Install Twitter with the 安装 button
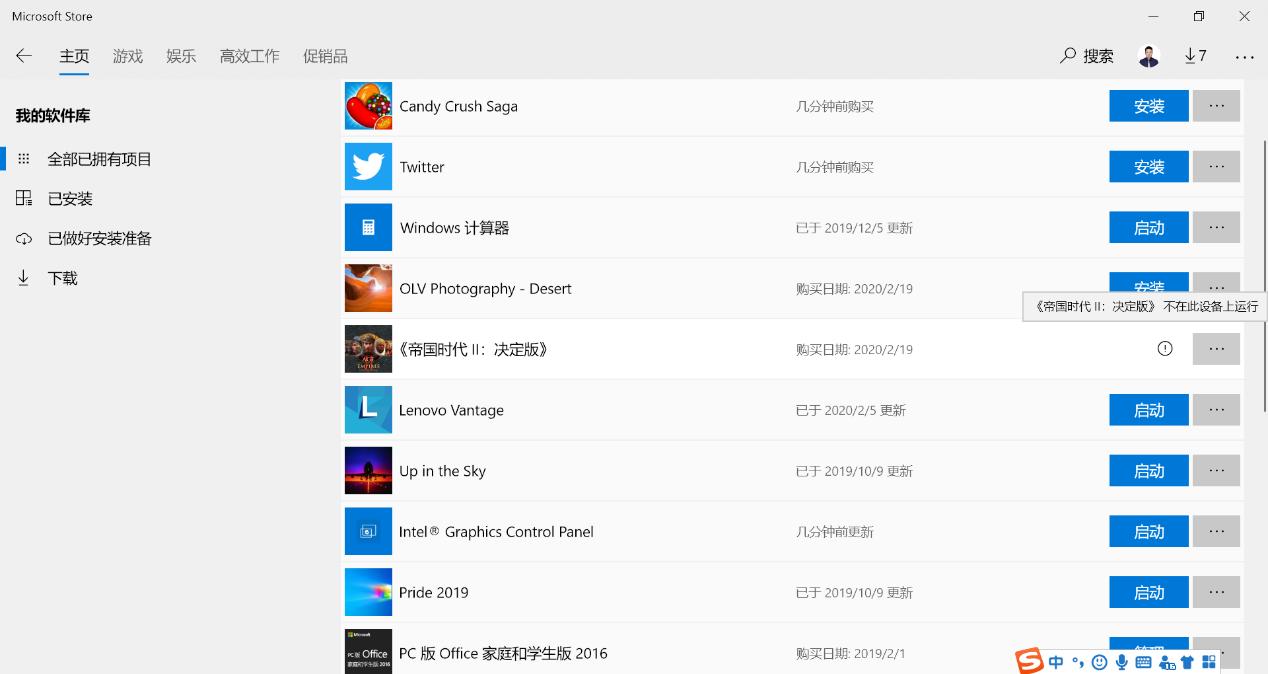 point(1148,167)
